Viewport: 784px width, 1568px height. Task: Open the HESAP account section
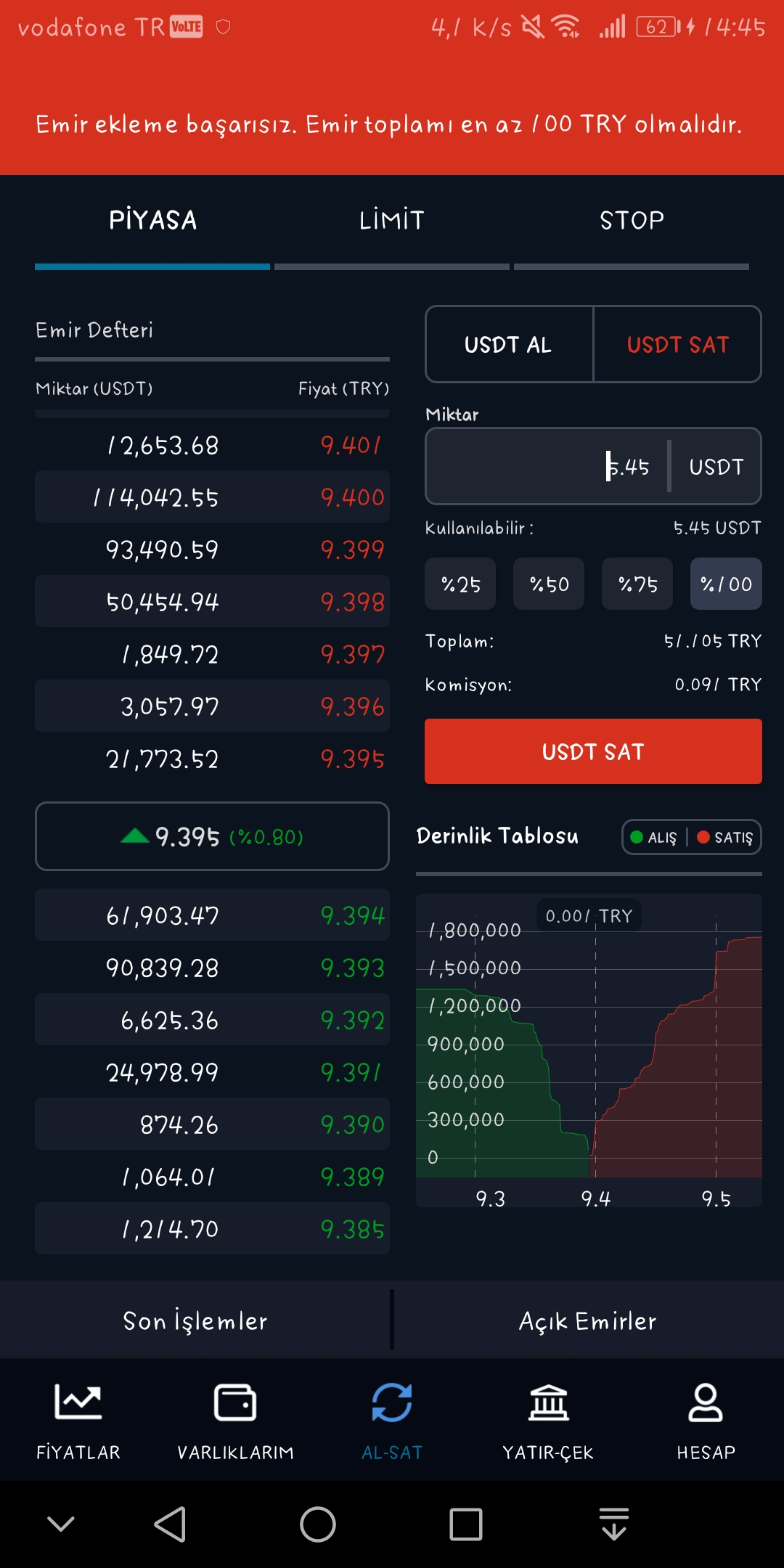click(x=706, y=1421)
